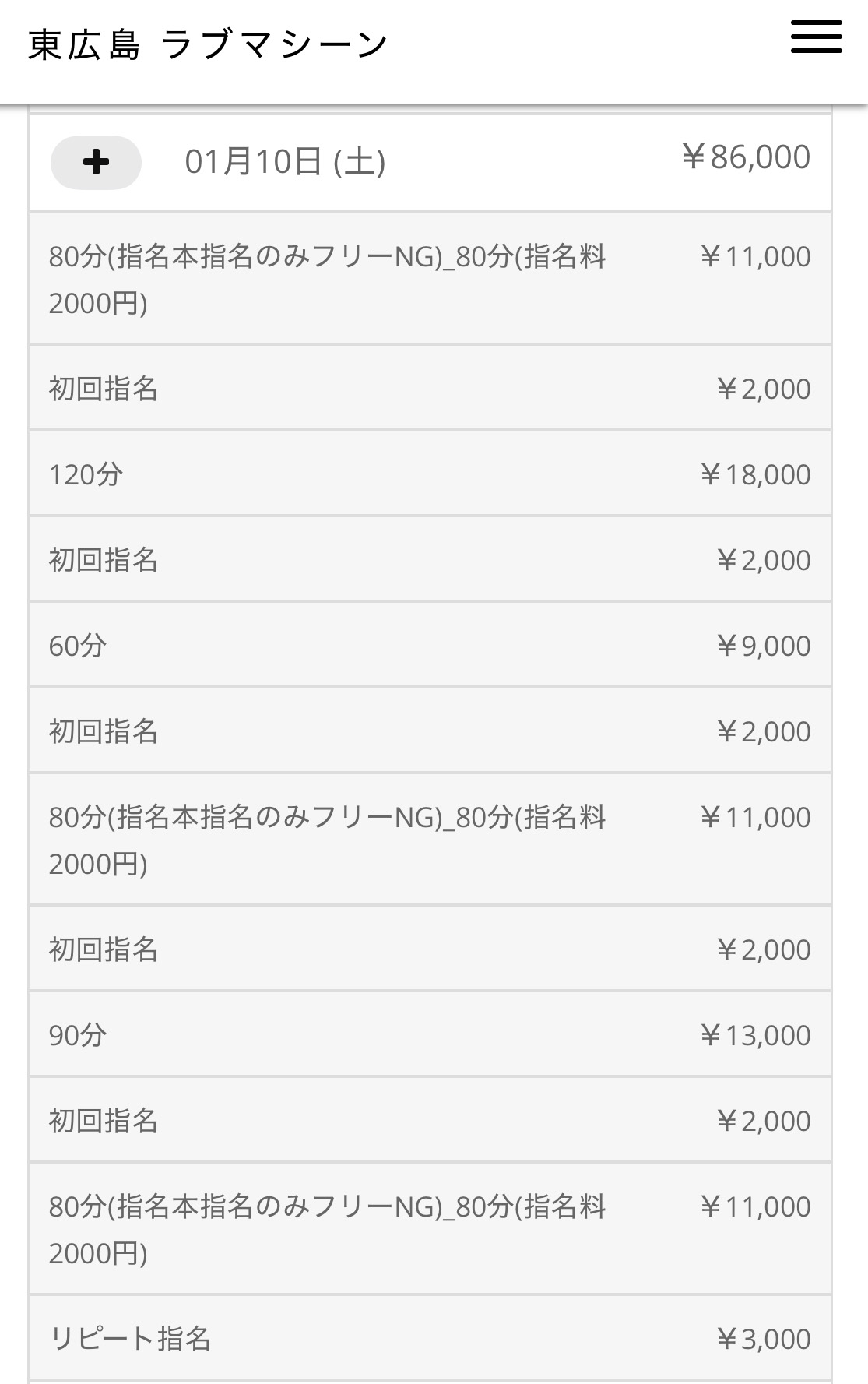Toggle the plus expander for 01月10日
Viewport: 868px width, 1384px height.
(x=96, y=162)
